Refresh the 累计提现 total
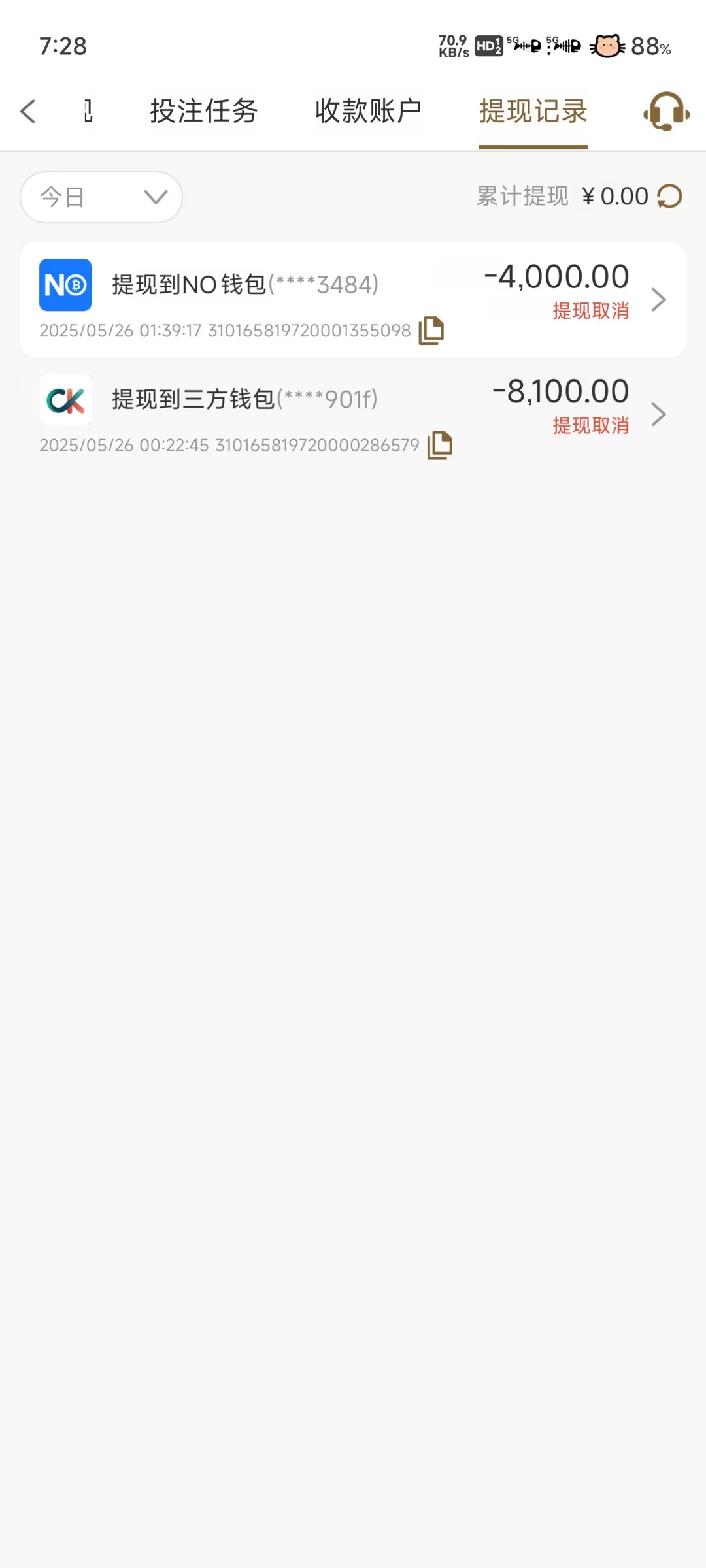The image size is (706, 1568). pos(669,196)
